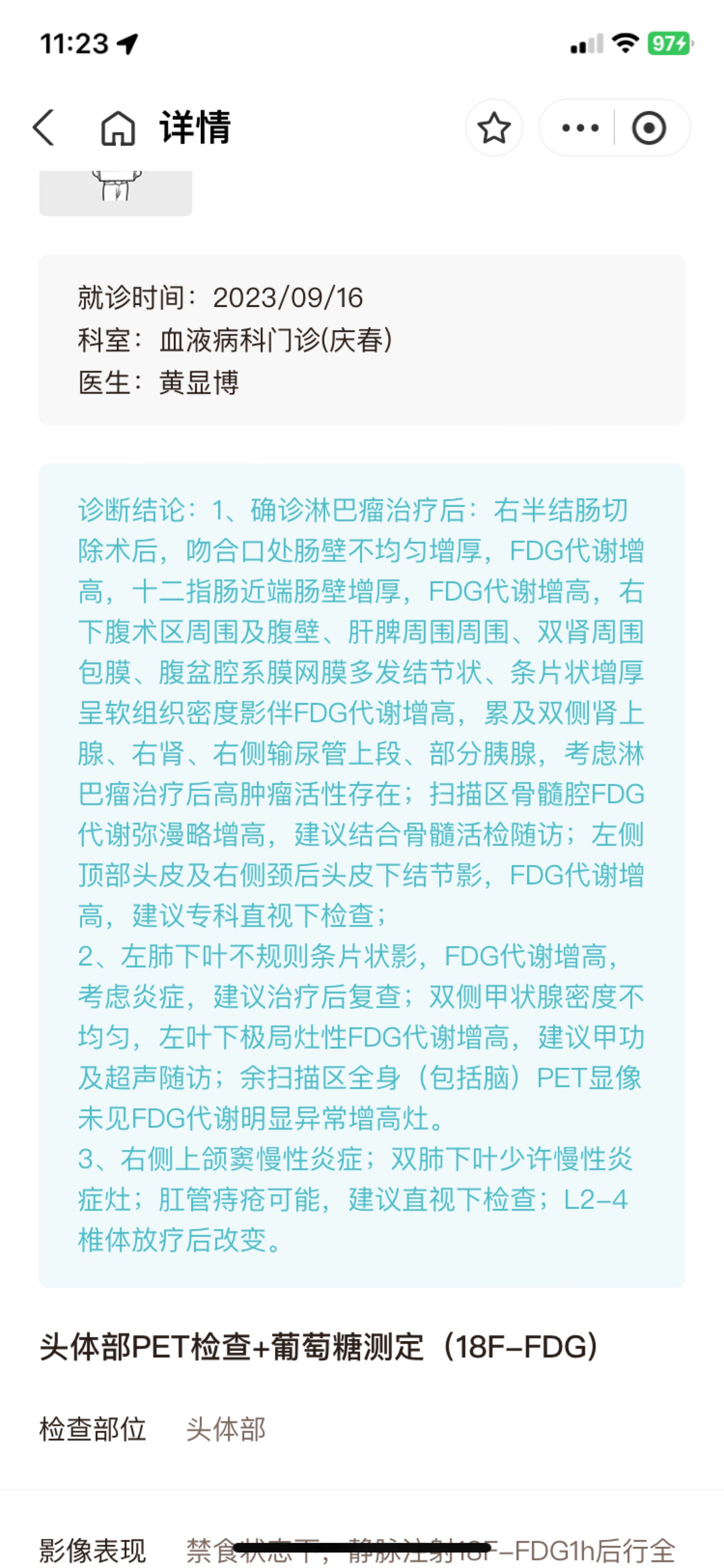The image size is (724, 1568).
Task: Favorite this page with the star icon
Action: coord(494,128)
